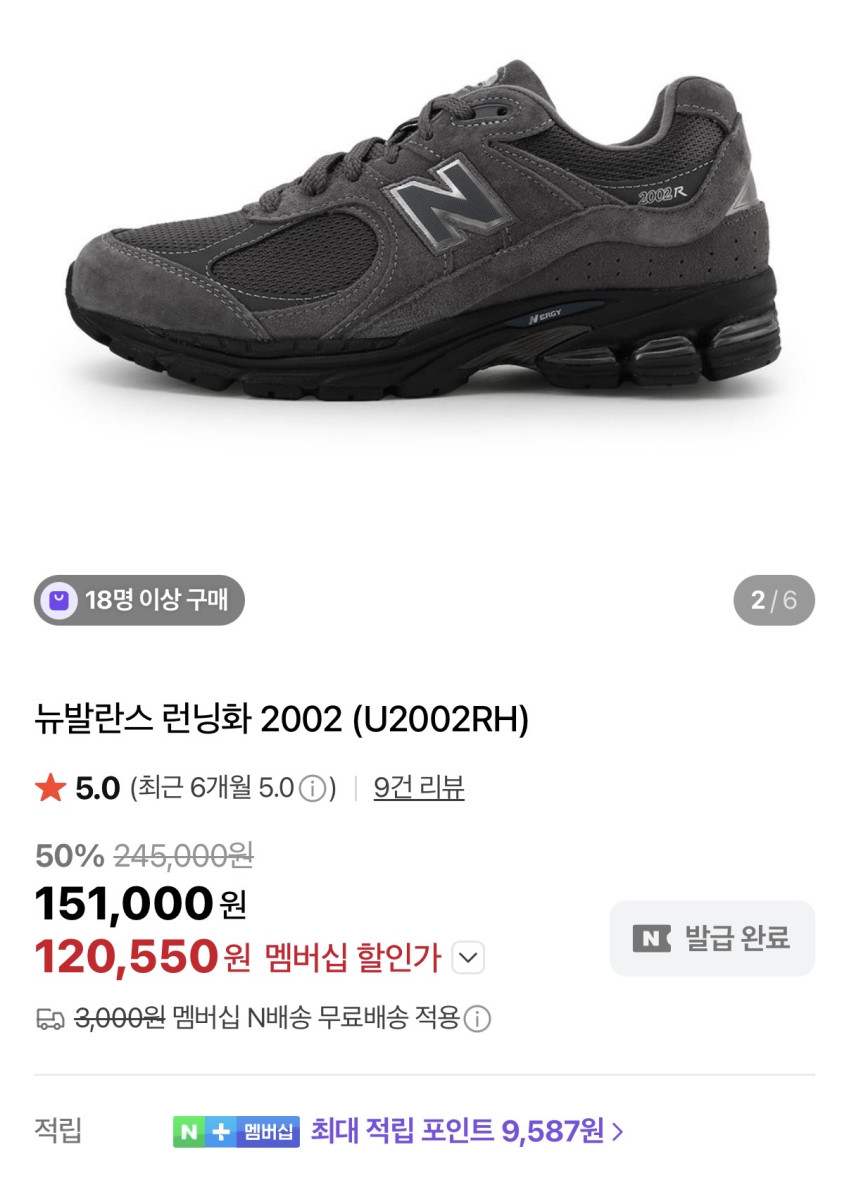Open info icon next to 최근 6개월 rating
849x1178 pixels.
(313, 789)
